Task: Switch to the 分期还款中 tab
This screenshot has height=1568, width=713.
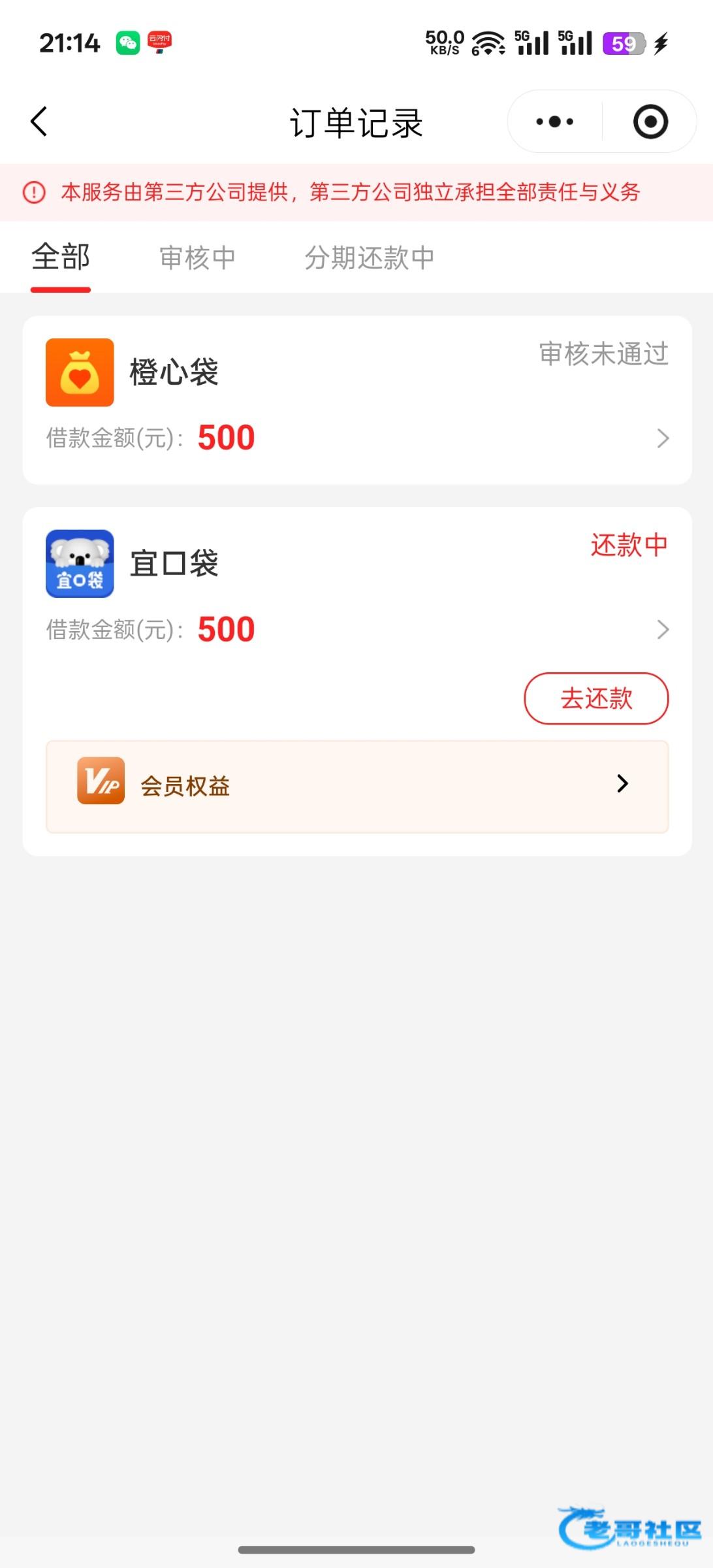Action: [370, 257]
